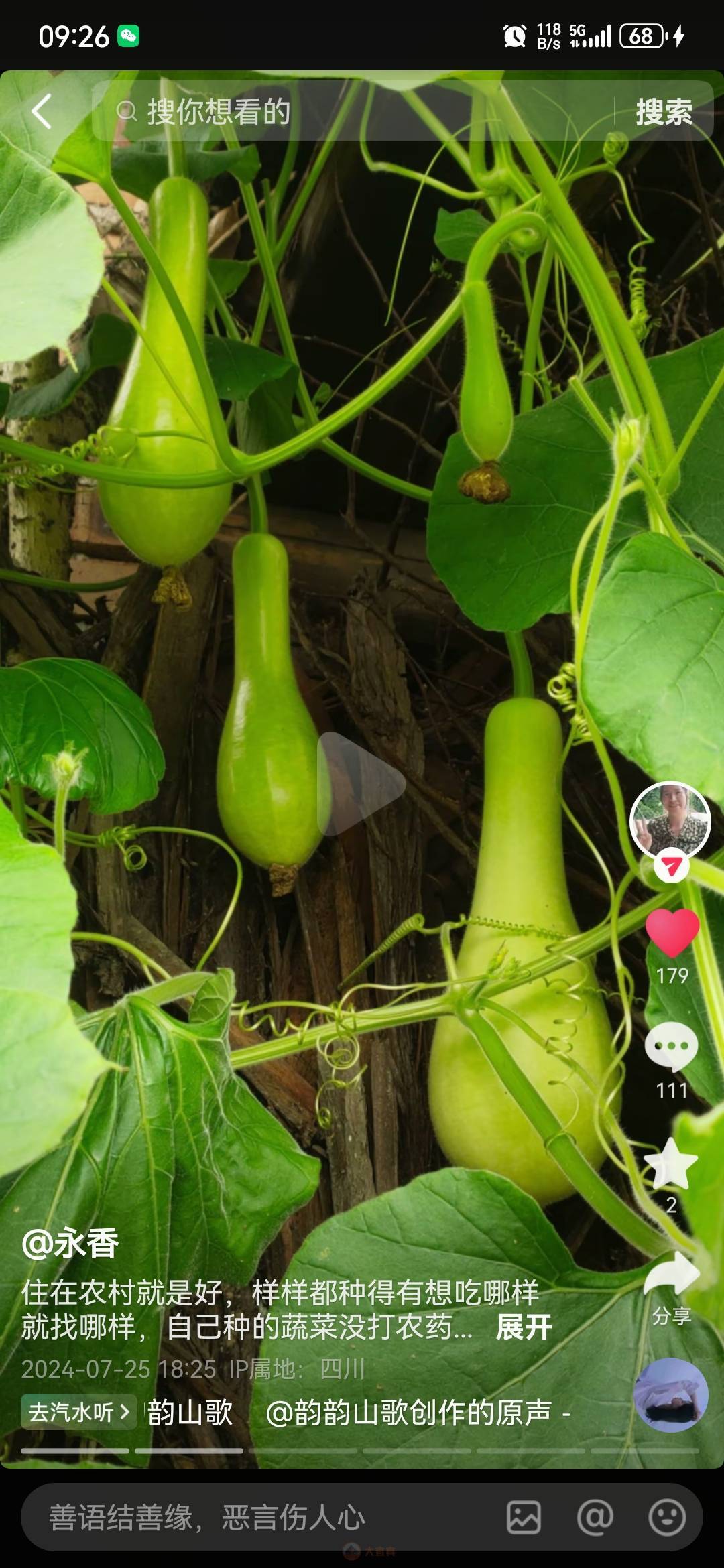Like this video with the heart
Image resolution: width=724 pixels, height=1568 pixels.
[x=672, y=933]
